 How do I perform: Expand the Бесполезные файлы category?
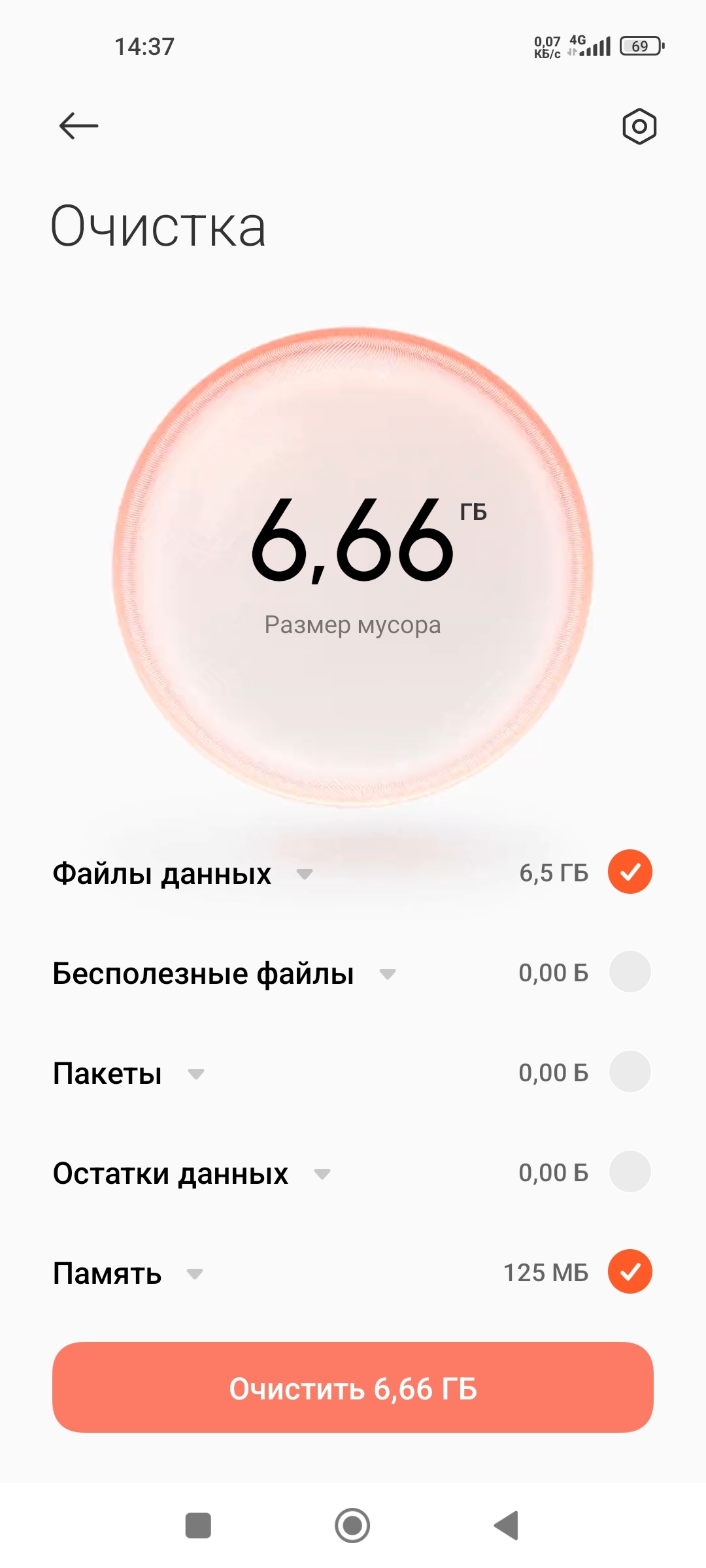click(x=388, y=974)
